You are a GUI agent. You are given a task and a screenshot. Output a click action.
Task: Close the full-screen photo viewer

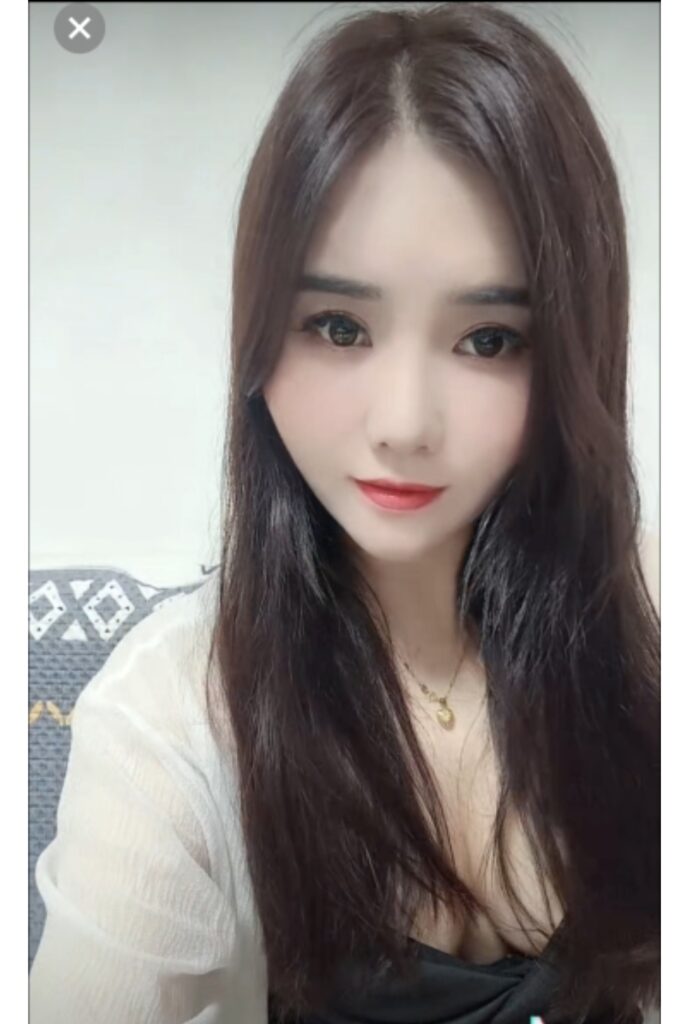pyautogui.click(x=79, y=28)
